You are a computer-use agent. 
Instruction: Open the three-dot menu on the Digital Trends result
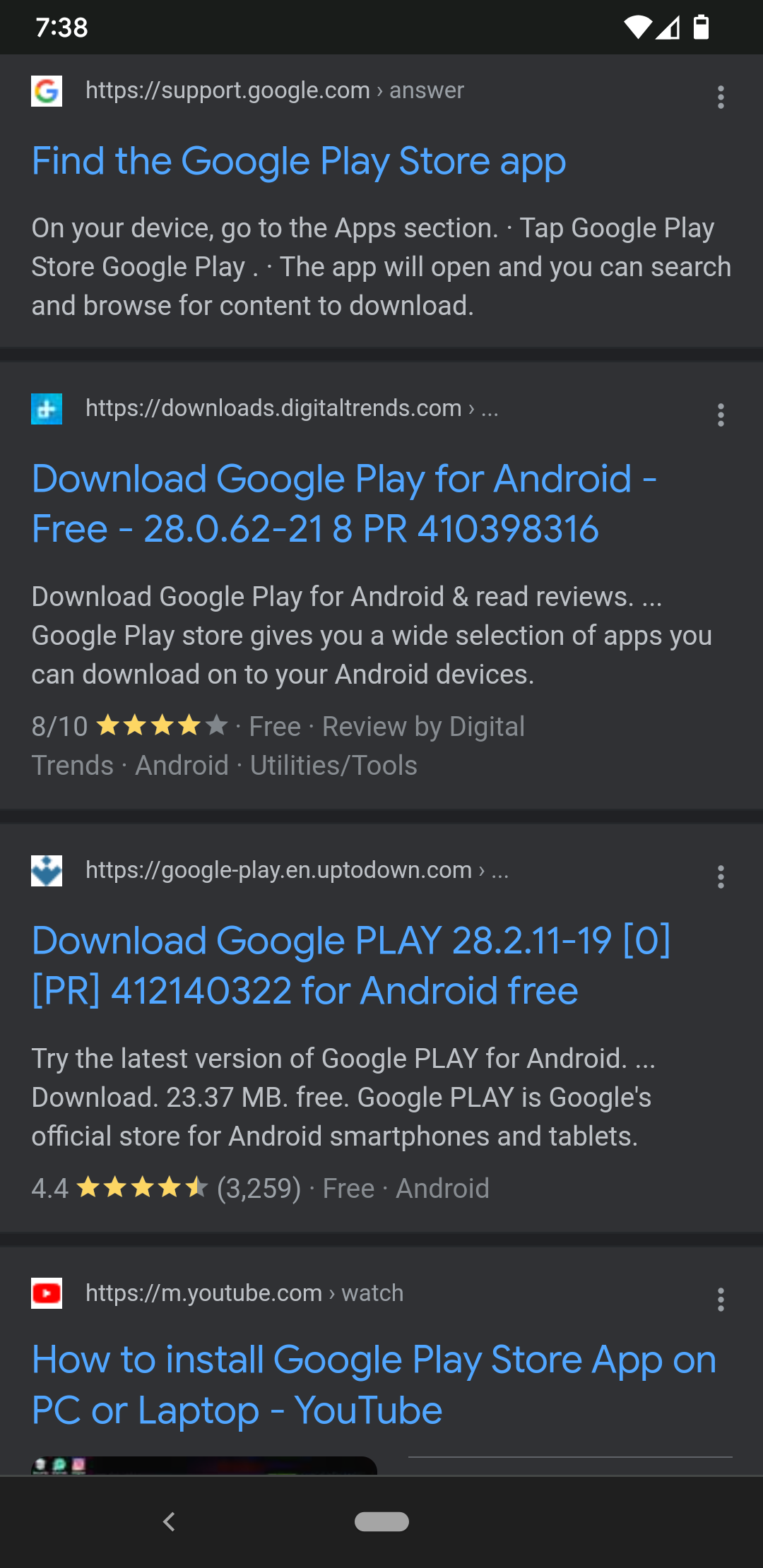tap(721, 415)
